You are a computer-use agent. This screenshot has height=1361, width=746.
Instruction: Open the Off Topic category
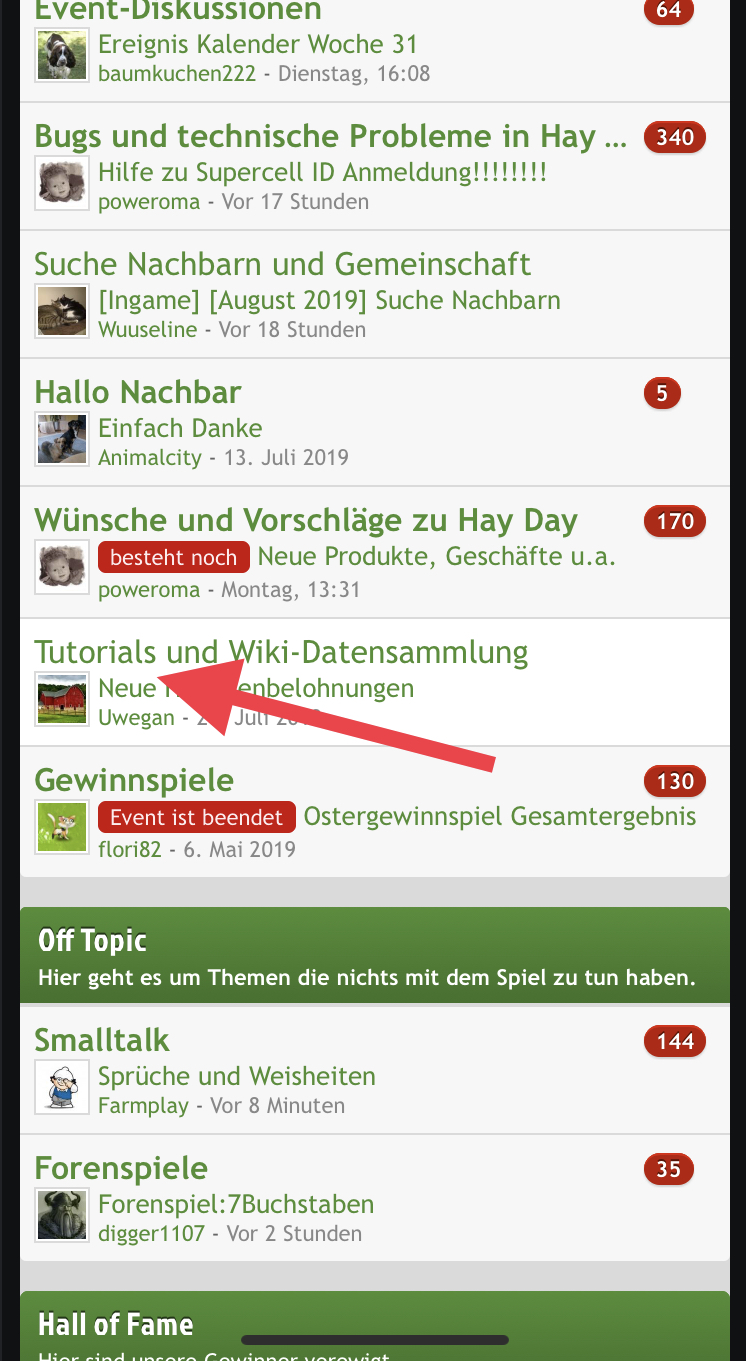pyautogui.click(x=92, y=941)
